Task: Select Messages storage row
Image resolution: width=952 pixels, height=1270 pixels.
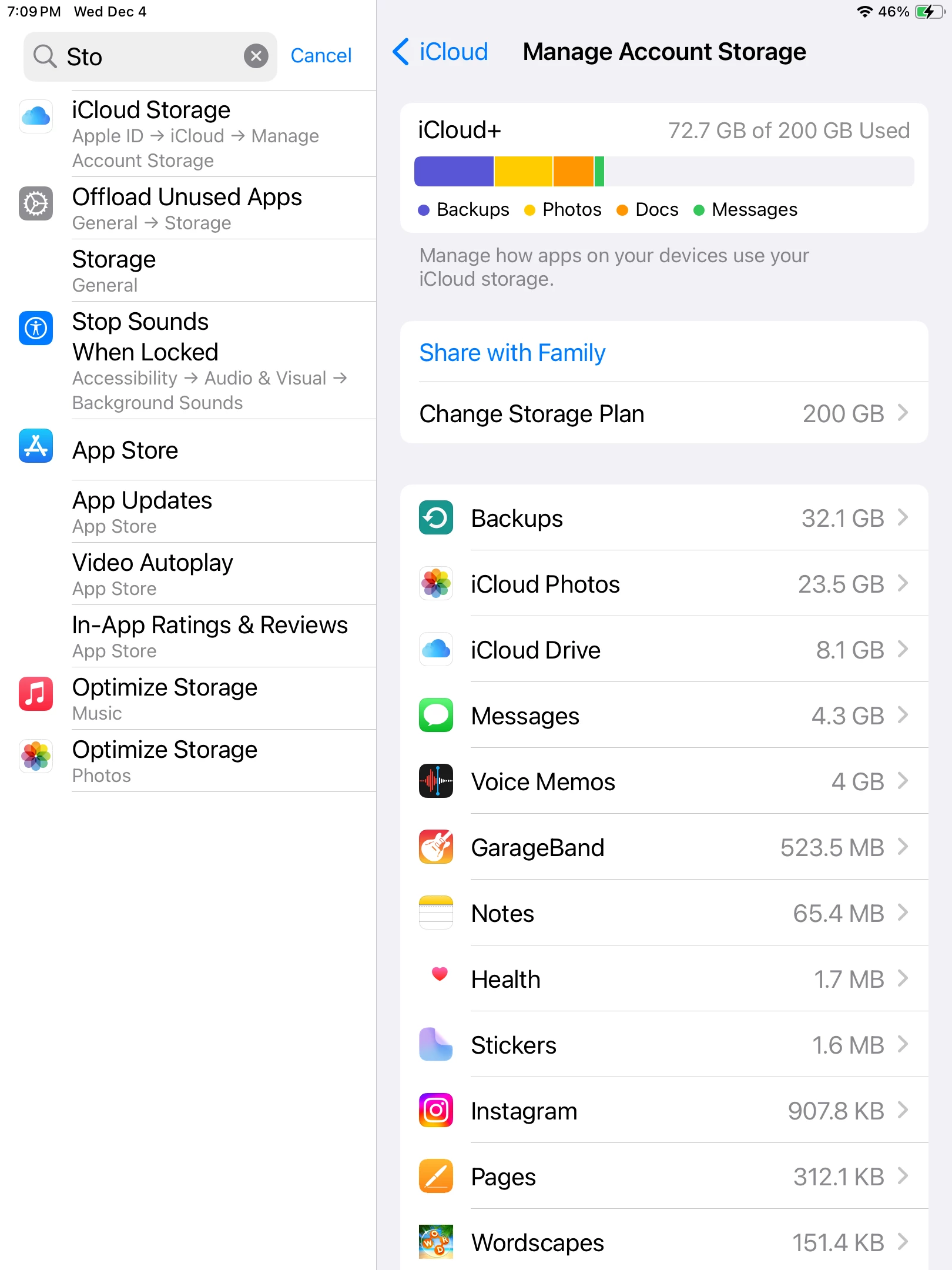Action: click(663, 716)
